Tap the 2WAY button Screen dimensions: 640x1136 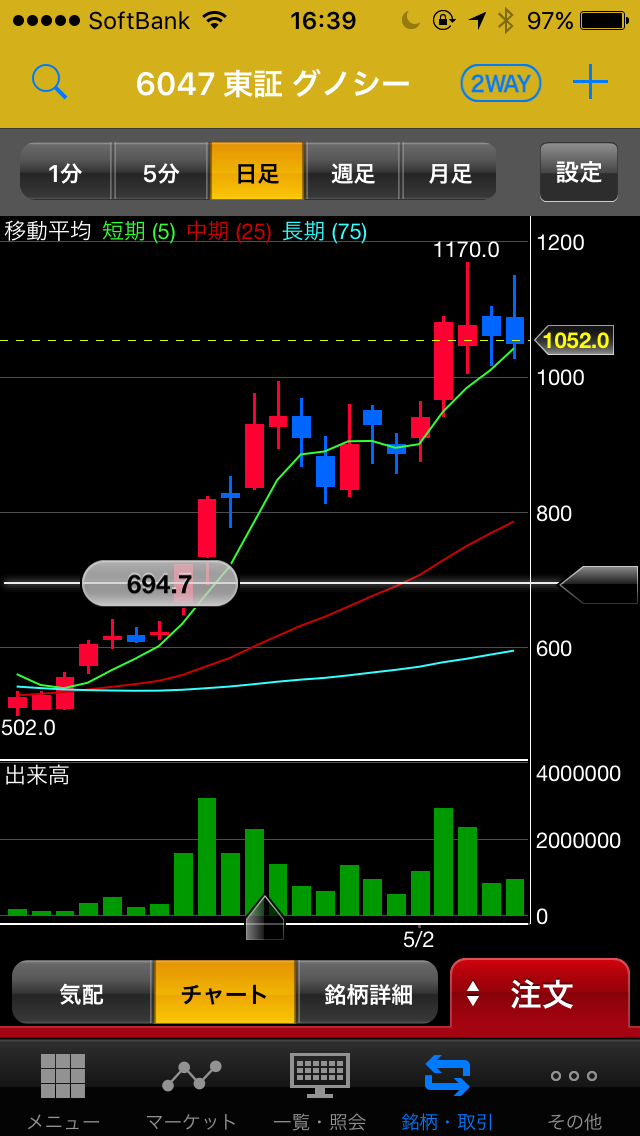[x=501, y=84]
